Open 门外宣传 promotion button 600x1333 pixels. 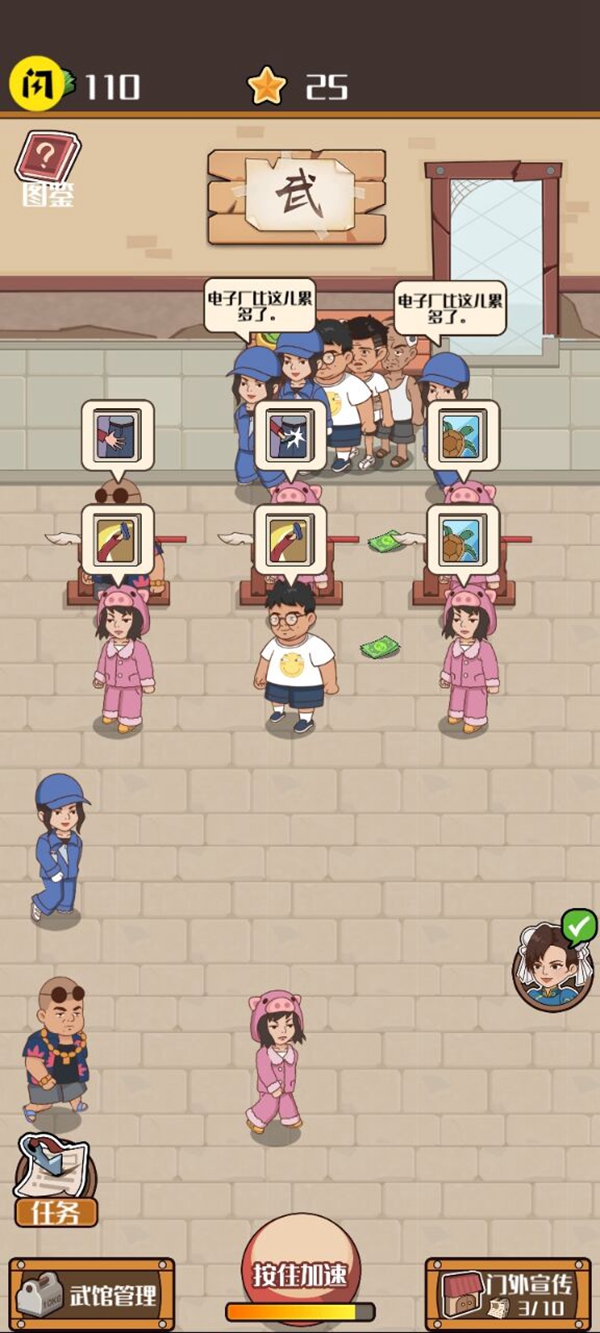[507, 1294]
